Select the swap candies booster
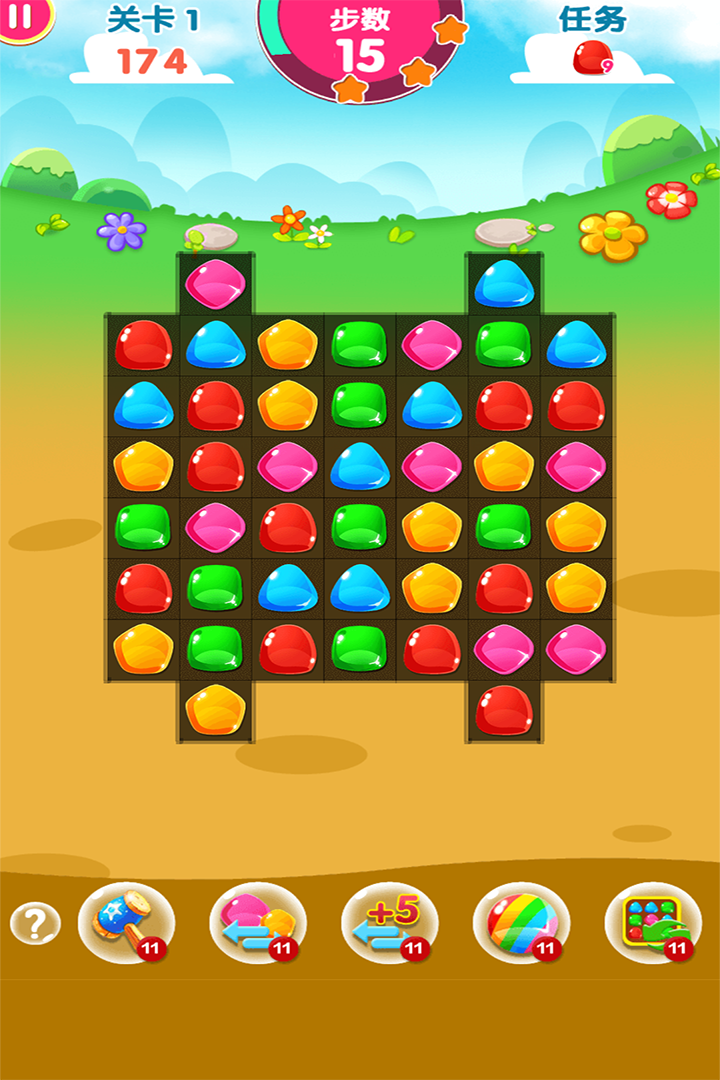This screenshot has height=1080, width=720. click(x=257, y=921)
